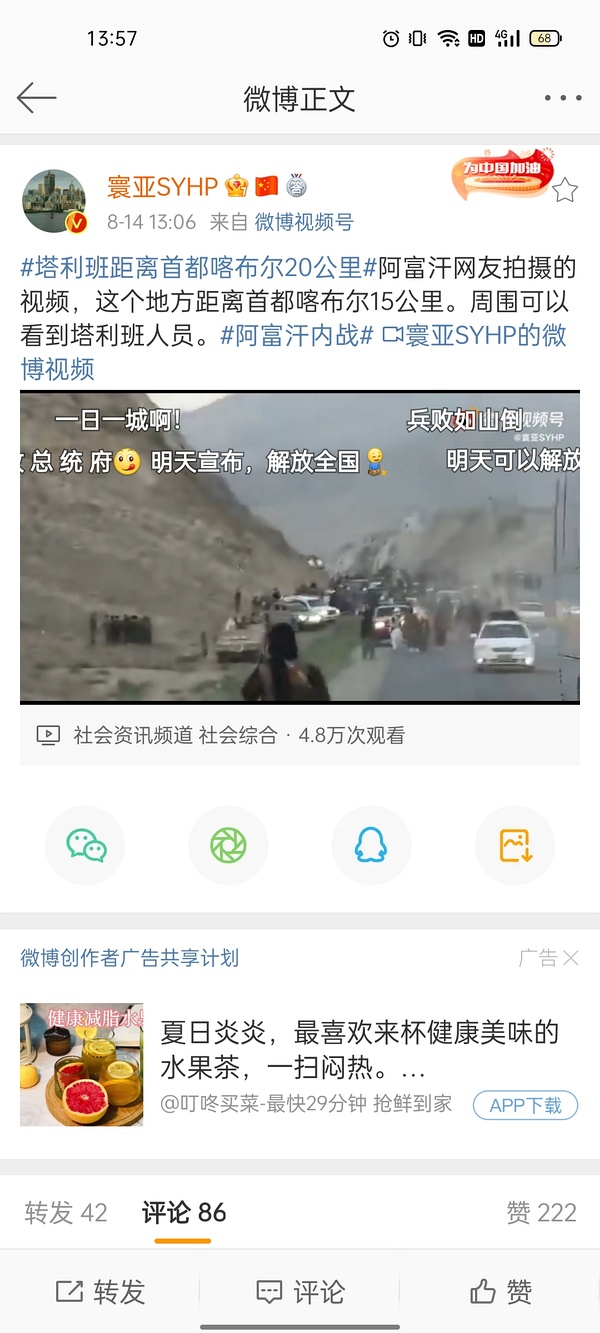Open the profile of 寰亚SYHP via the avatar
The image size is (600, 1333).
click(x=54, y=201)
